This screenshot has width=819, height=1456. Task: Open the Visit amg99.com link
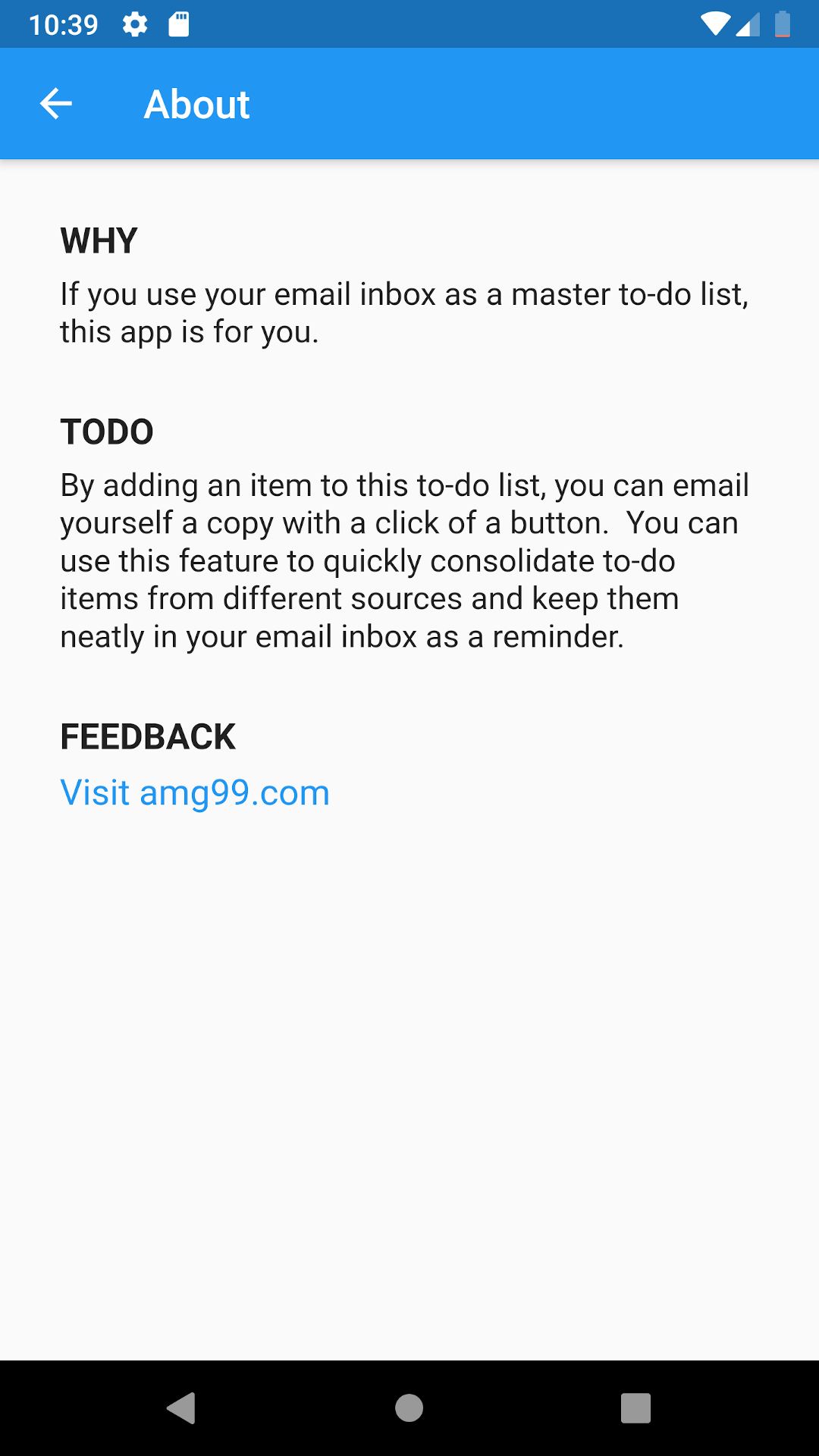coord(195,793)
